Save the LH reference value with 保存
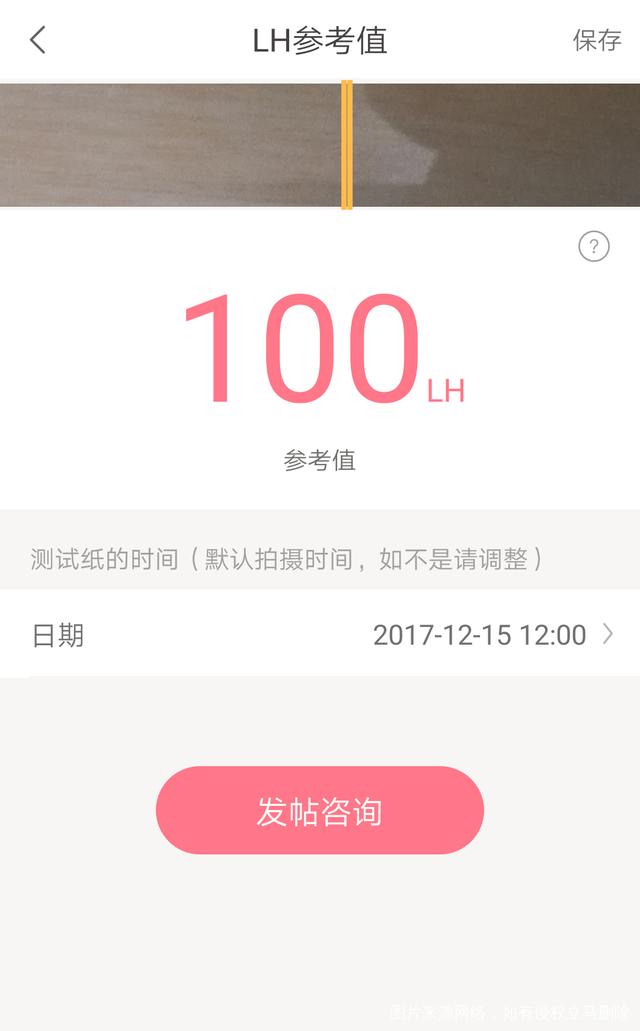 pos(596,40)
